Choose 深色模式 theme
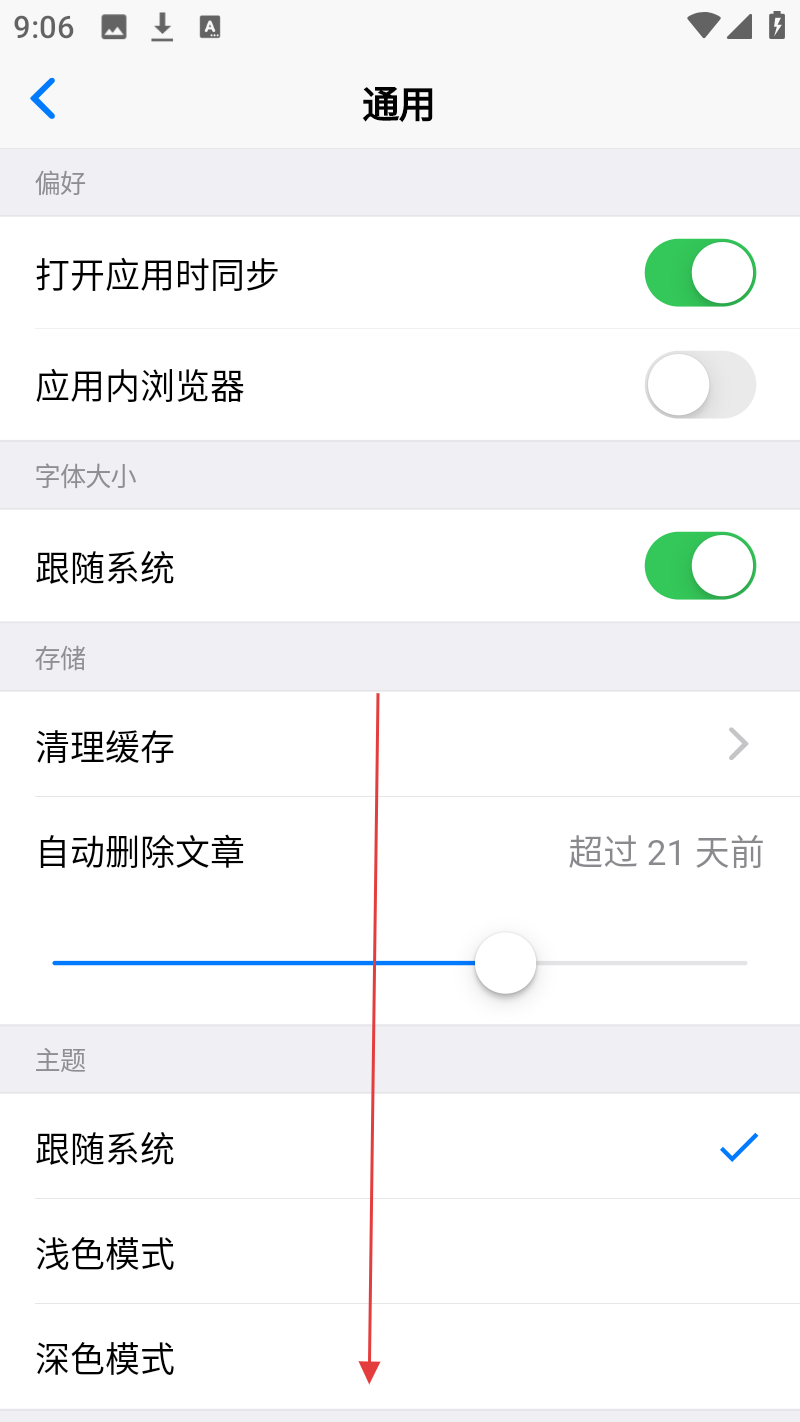The width and height of the screenshot is (800, 1422). click(x=400, y=1358)
